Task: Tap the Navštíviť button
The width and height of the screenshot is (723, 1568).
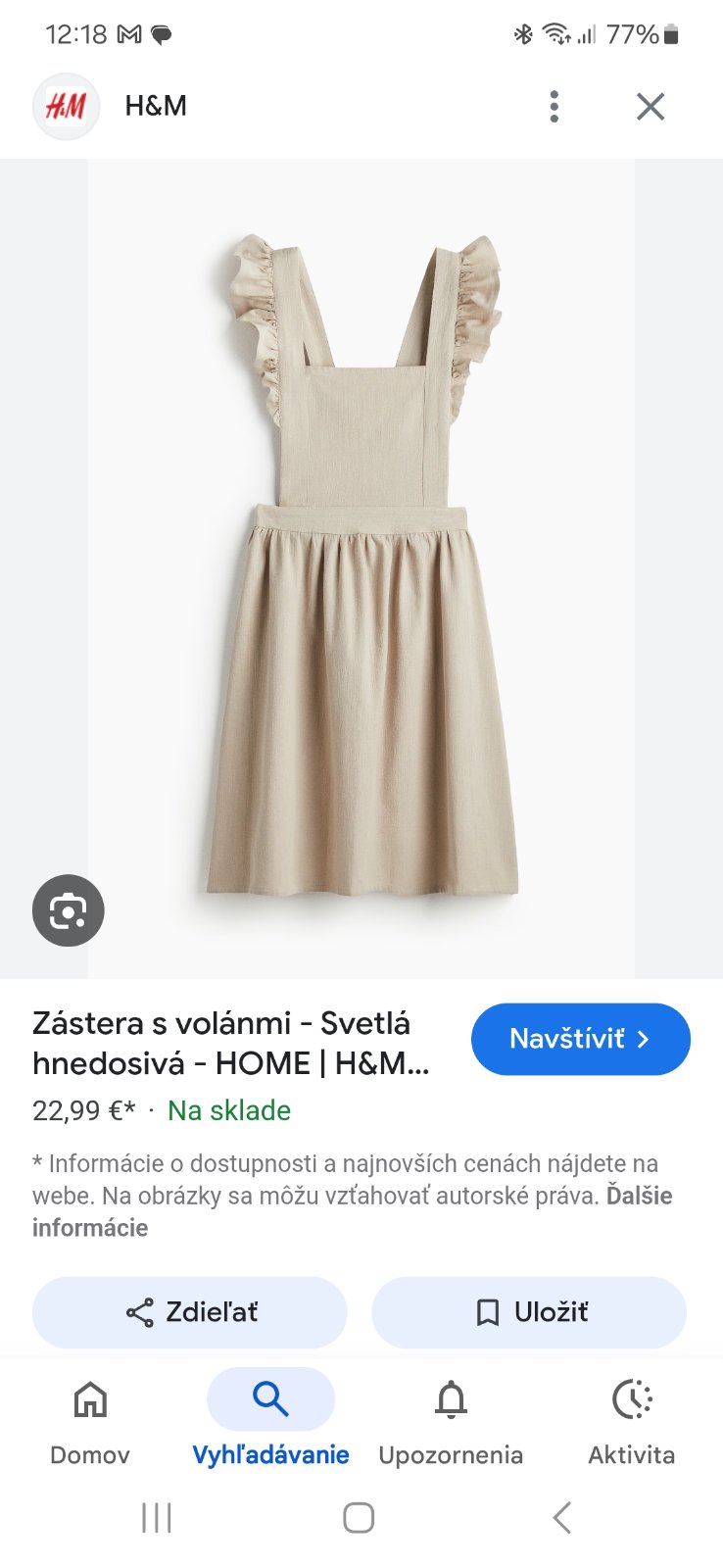Action: pyautogui.click(x=580, y=1039)
